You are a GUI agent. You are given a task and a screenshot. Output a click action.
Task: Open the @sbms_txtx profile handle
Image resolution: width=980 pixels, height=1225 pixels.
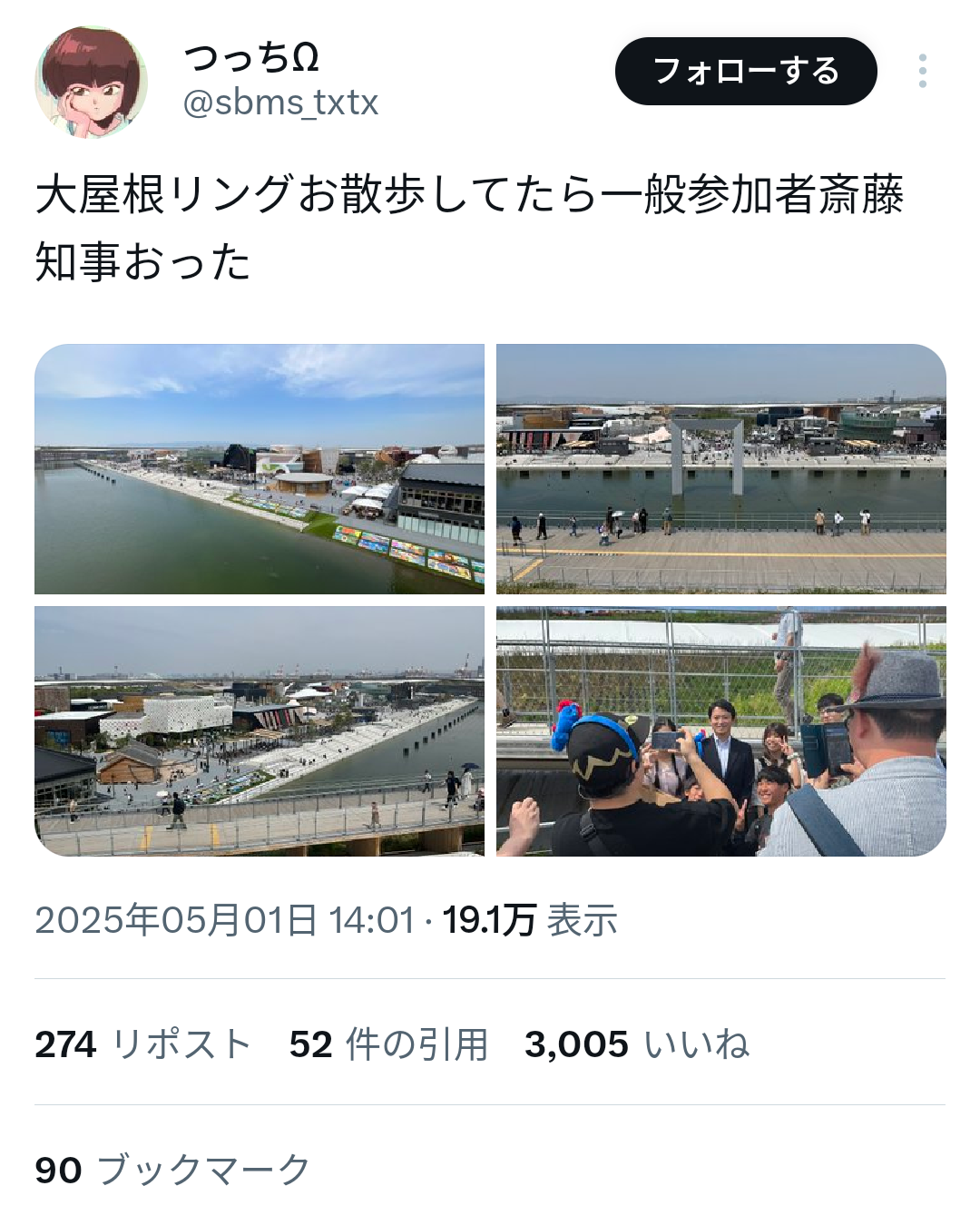pos(280,103)
